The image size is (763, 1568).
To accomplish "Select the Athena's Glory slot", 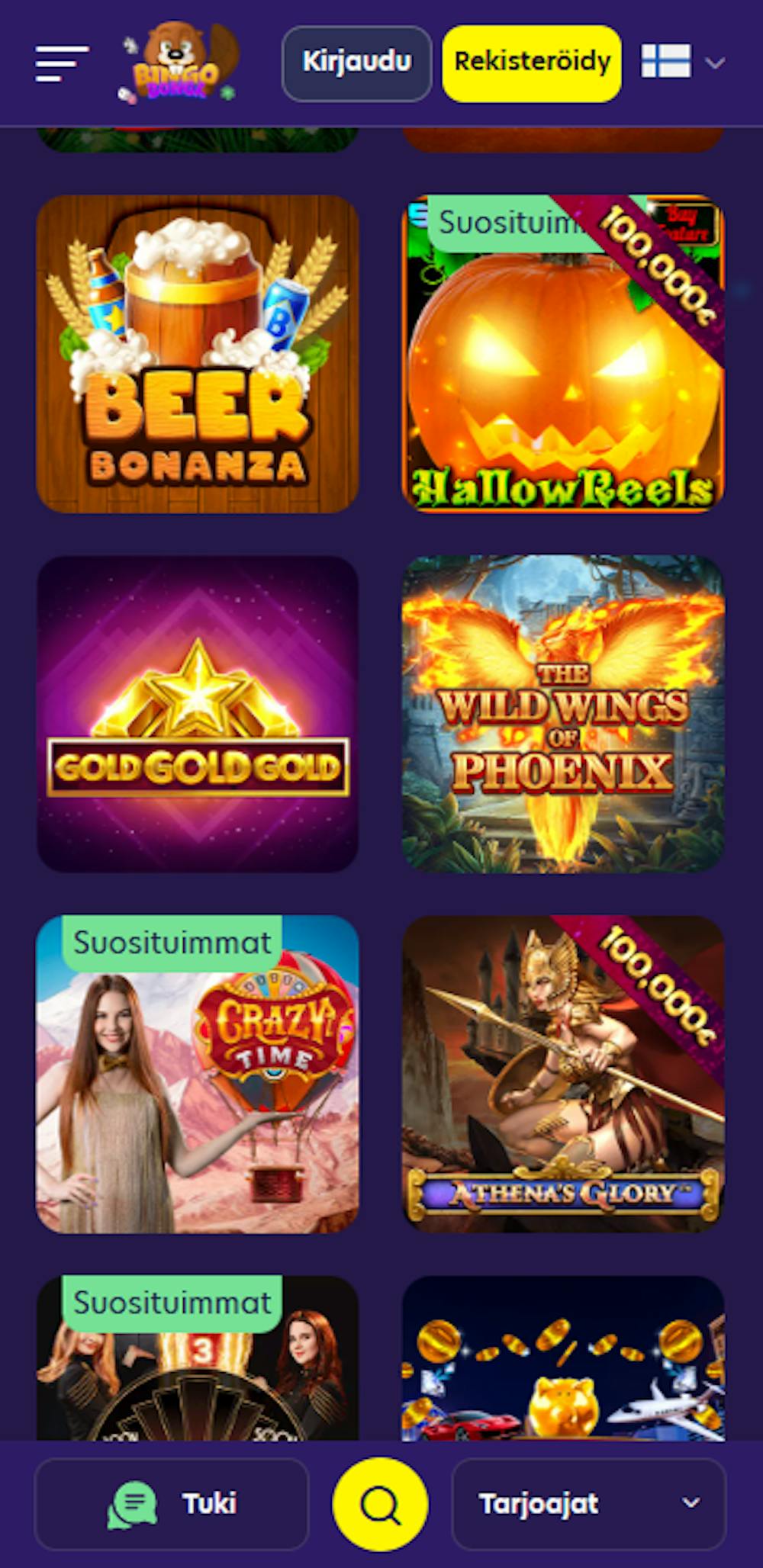I will 563,1074.
